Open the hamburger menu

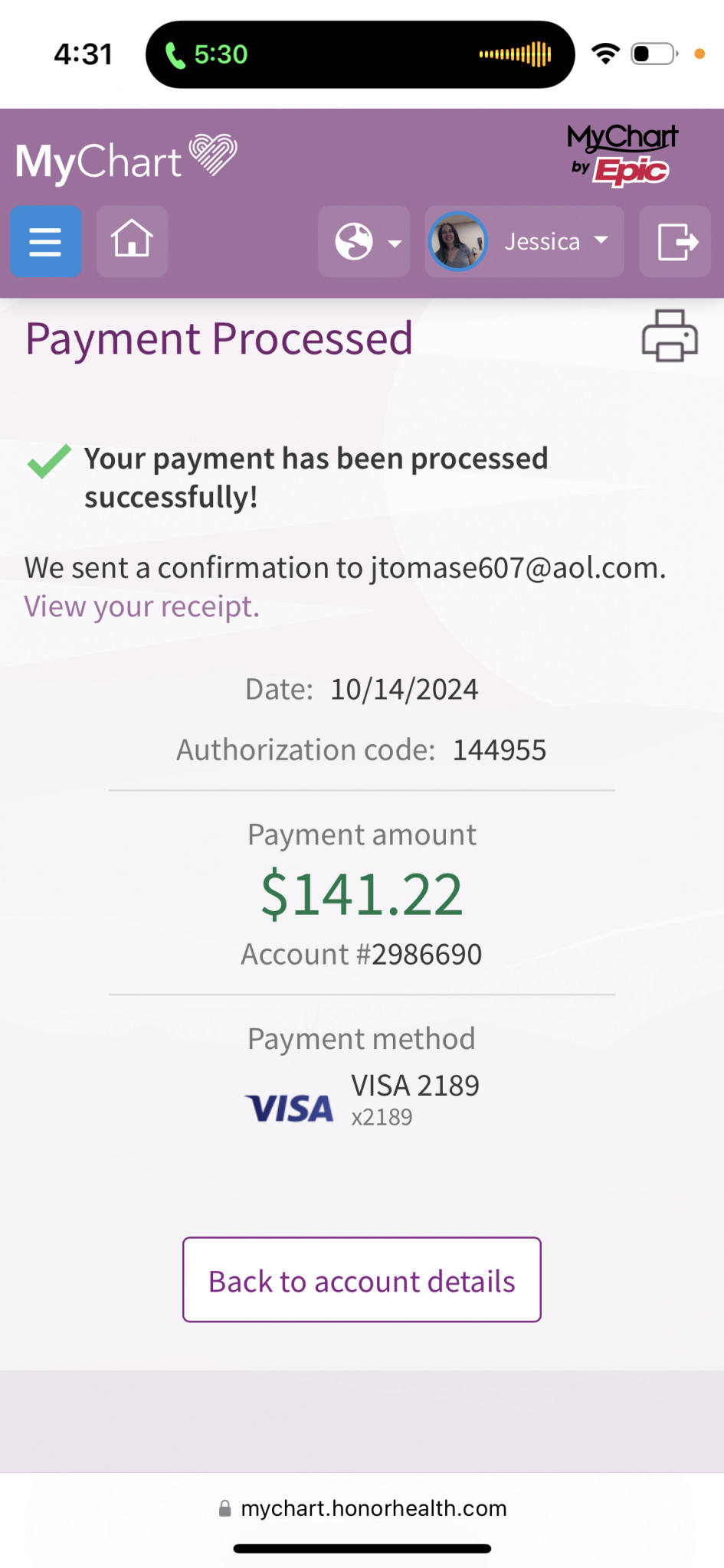(45, 241)
